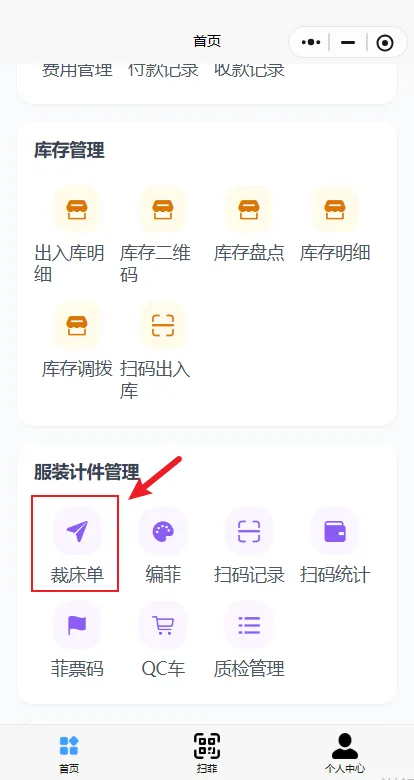Open 库存调拨
414x780 pixels.
(x=77, y=340)
